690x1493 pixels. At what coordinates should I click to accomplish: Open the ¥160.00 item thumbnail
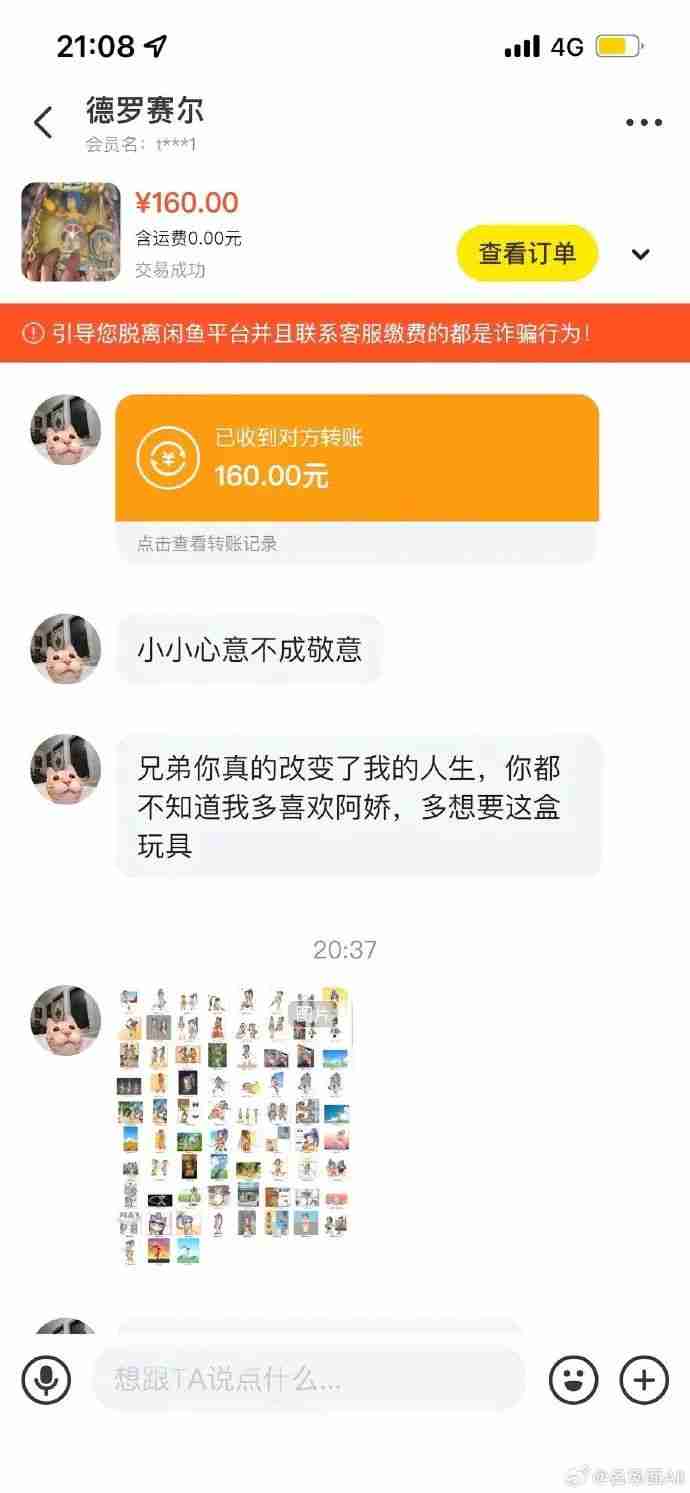click(71, 232)
